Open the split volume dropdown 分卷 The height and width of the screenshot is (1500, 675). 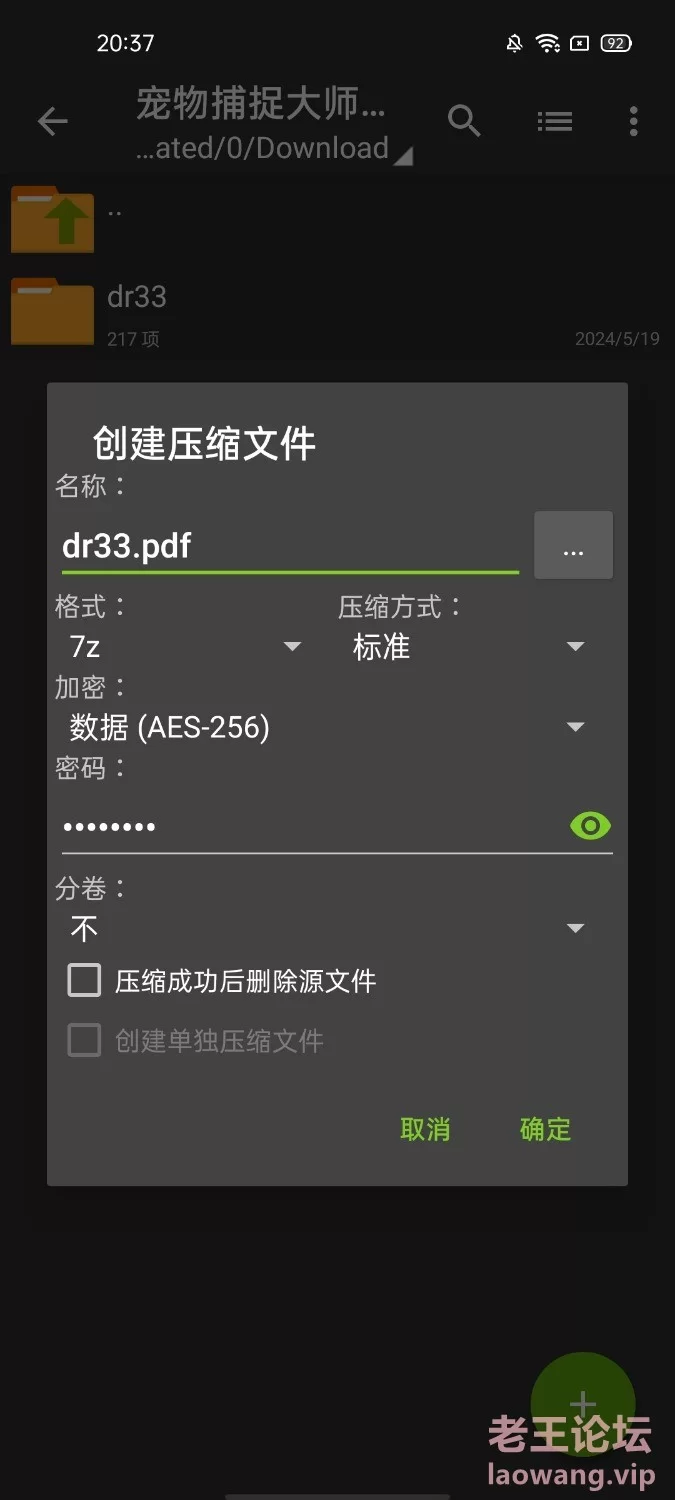pyautogui.click(x=327, y=929)
